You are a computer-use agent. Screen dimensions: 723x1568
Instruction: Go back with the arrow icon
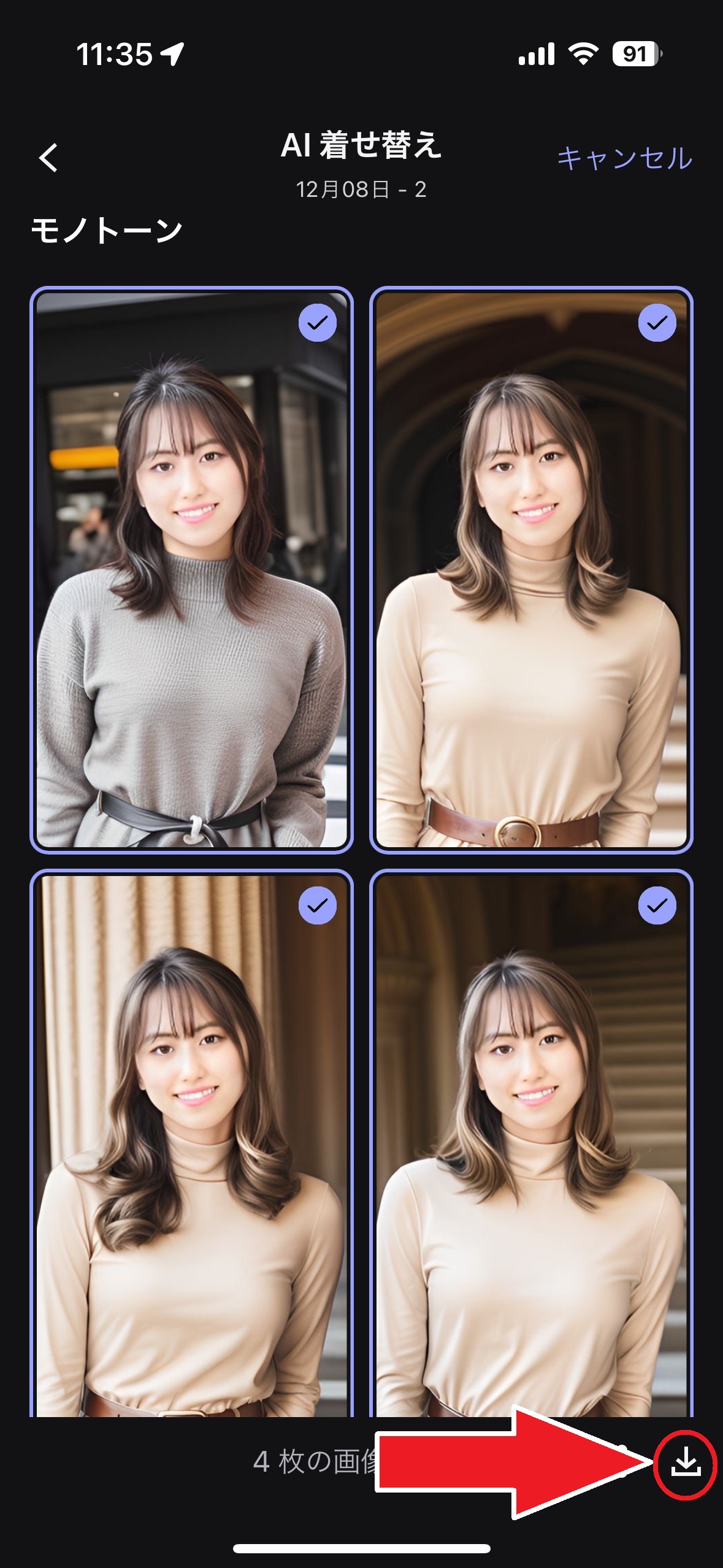click(x=48, y=158)
